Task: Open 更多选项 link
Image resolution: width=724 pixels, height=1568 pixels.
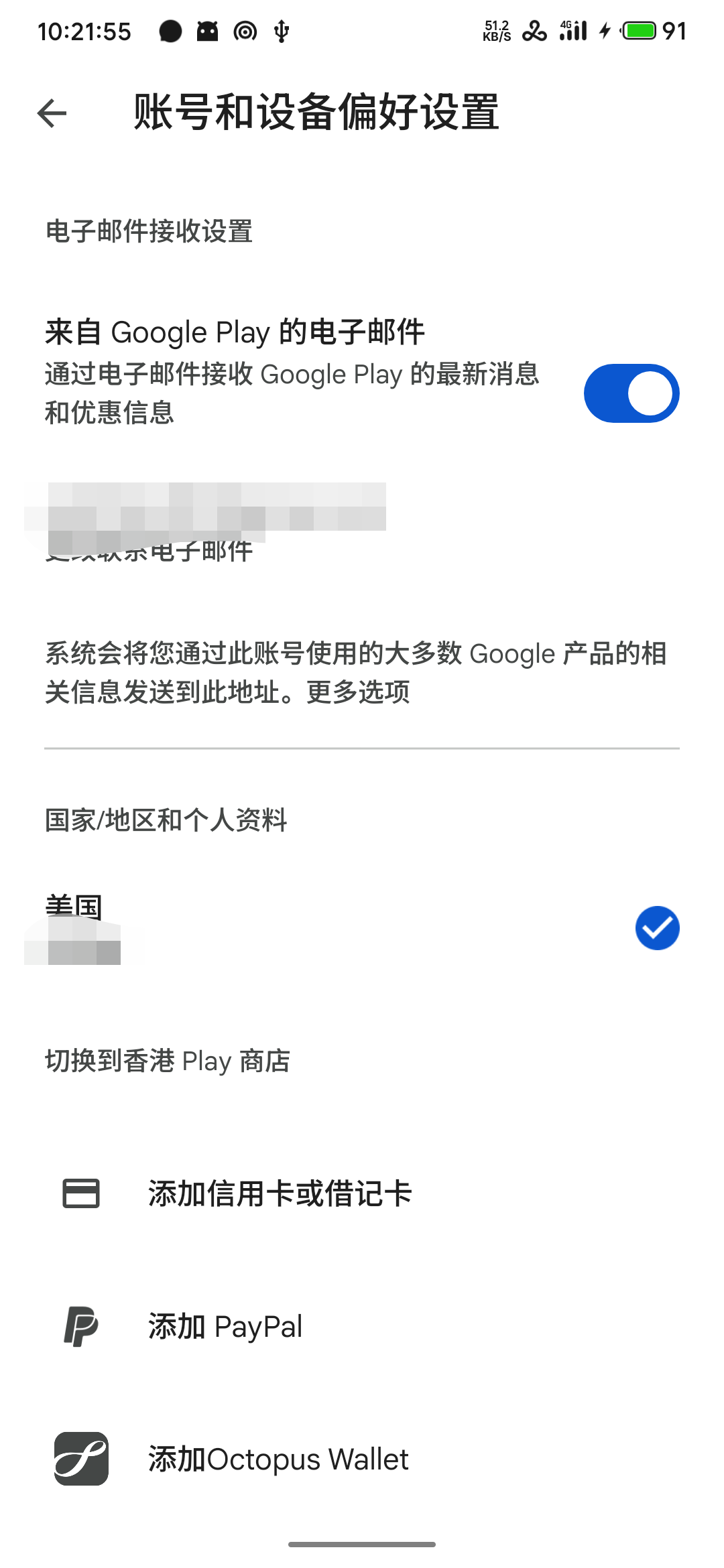Action: 358,692
